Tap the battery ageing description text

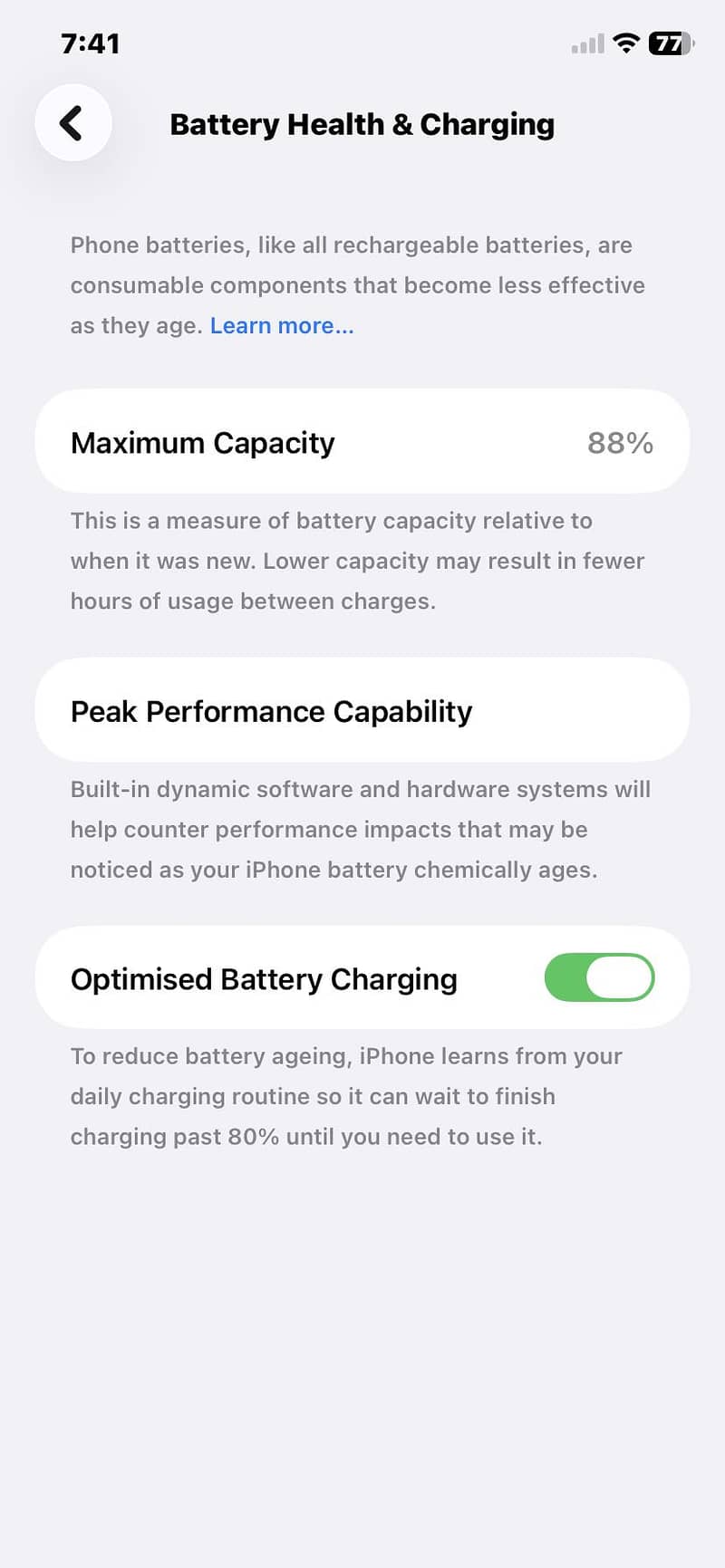coord(344,1096)
